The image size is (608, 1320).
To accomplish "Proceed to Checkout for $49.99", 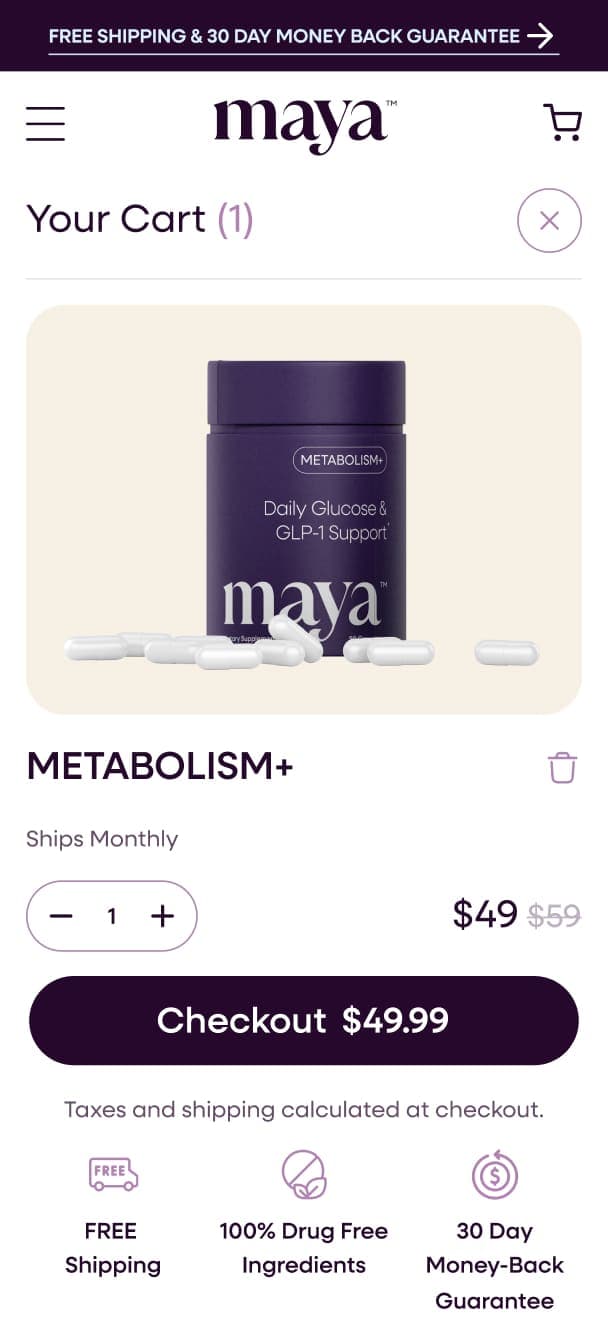I will tap(304, 1020).
